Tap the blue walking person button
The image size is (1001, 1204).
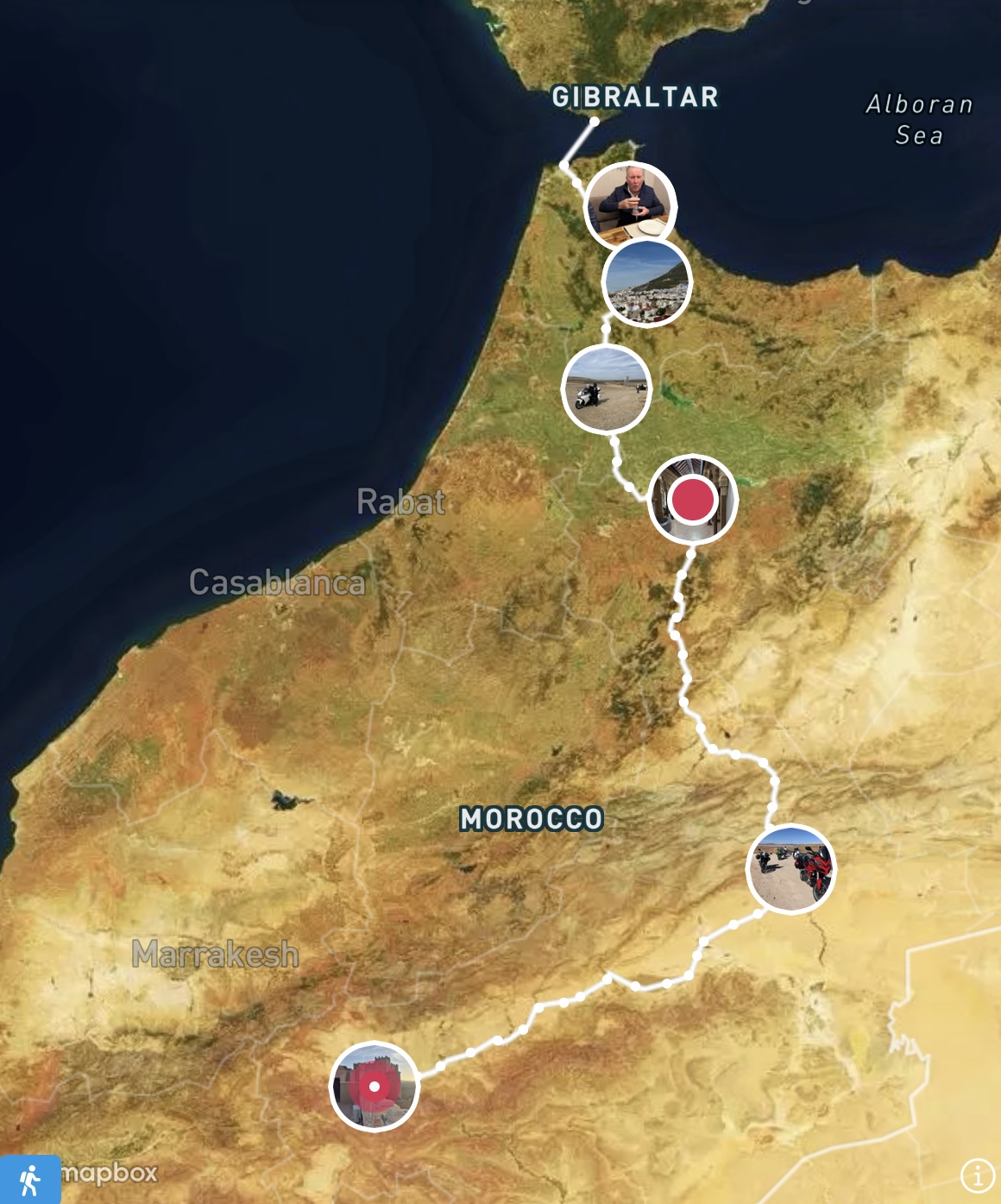click(30, 1179)
